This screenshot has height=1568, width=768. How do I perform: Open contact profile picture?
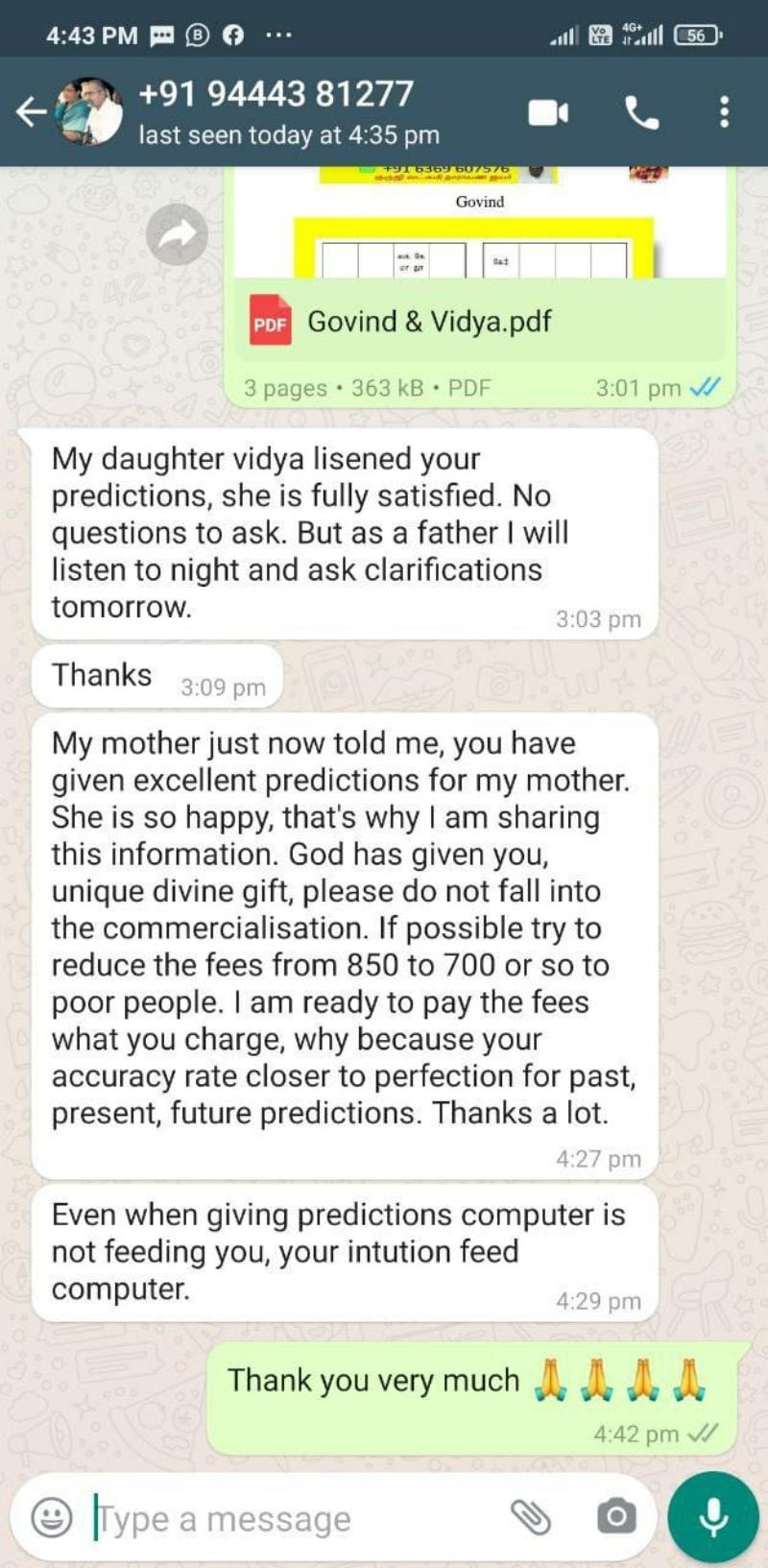pyautogui.click(x=89, y=112)
